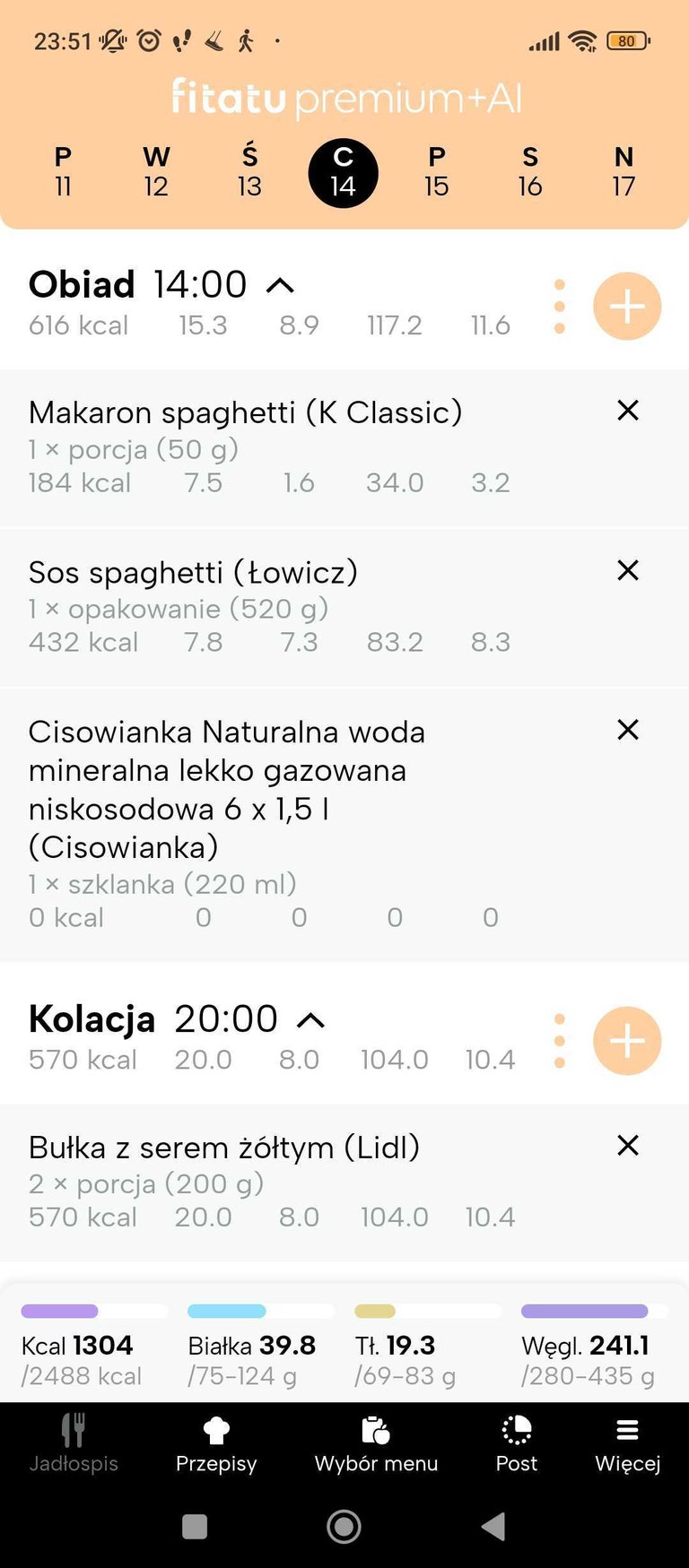The image size is (689, 1568).
Task: Select Sunday the 17th
Action: tap(624, 171)
